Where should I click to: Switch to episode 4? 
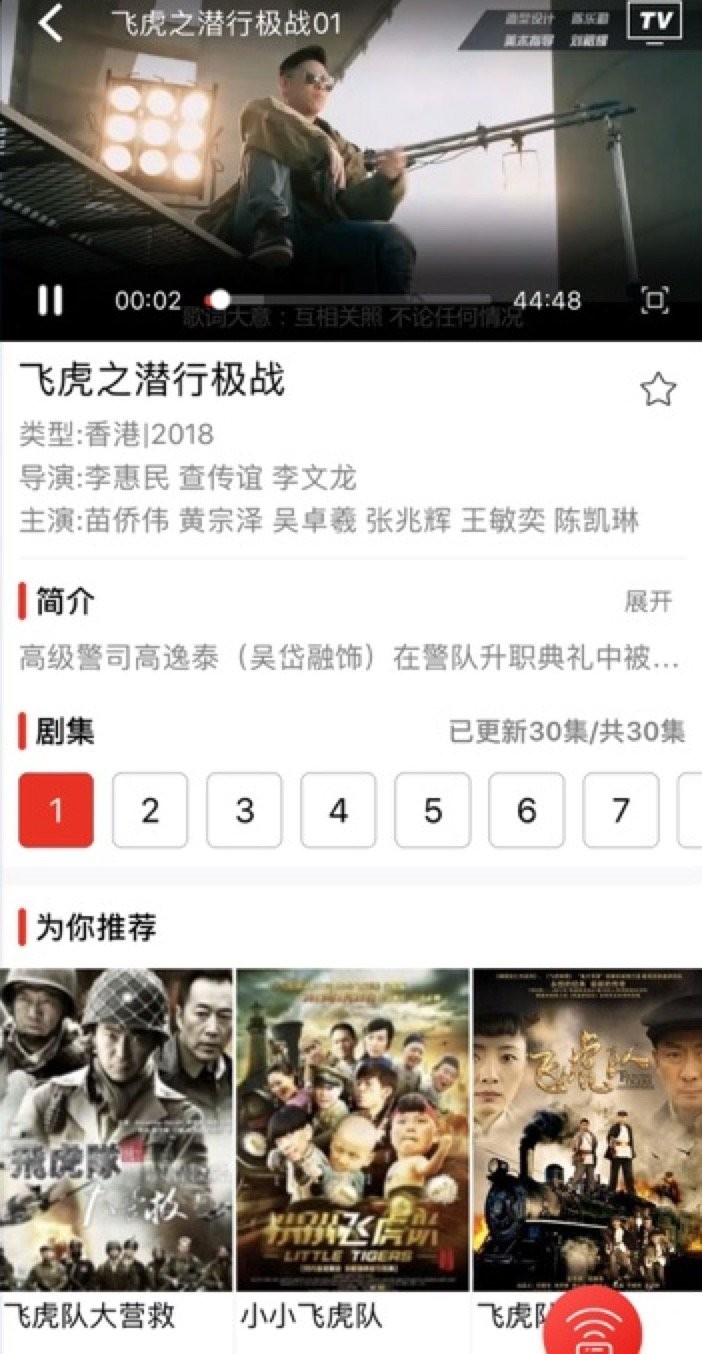pos(338,810)
